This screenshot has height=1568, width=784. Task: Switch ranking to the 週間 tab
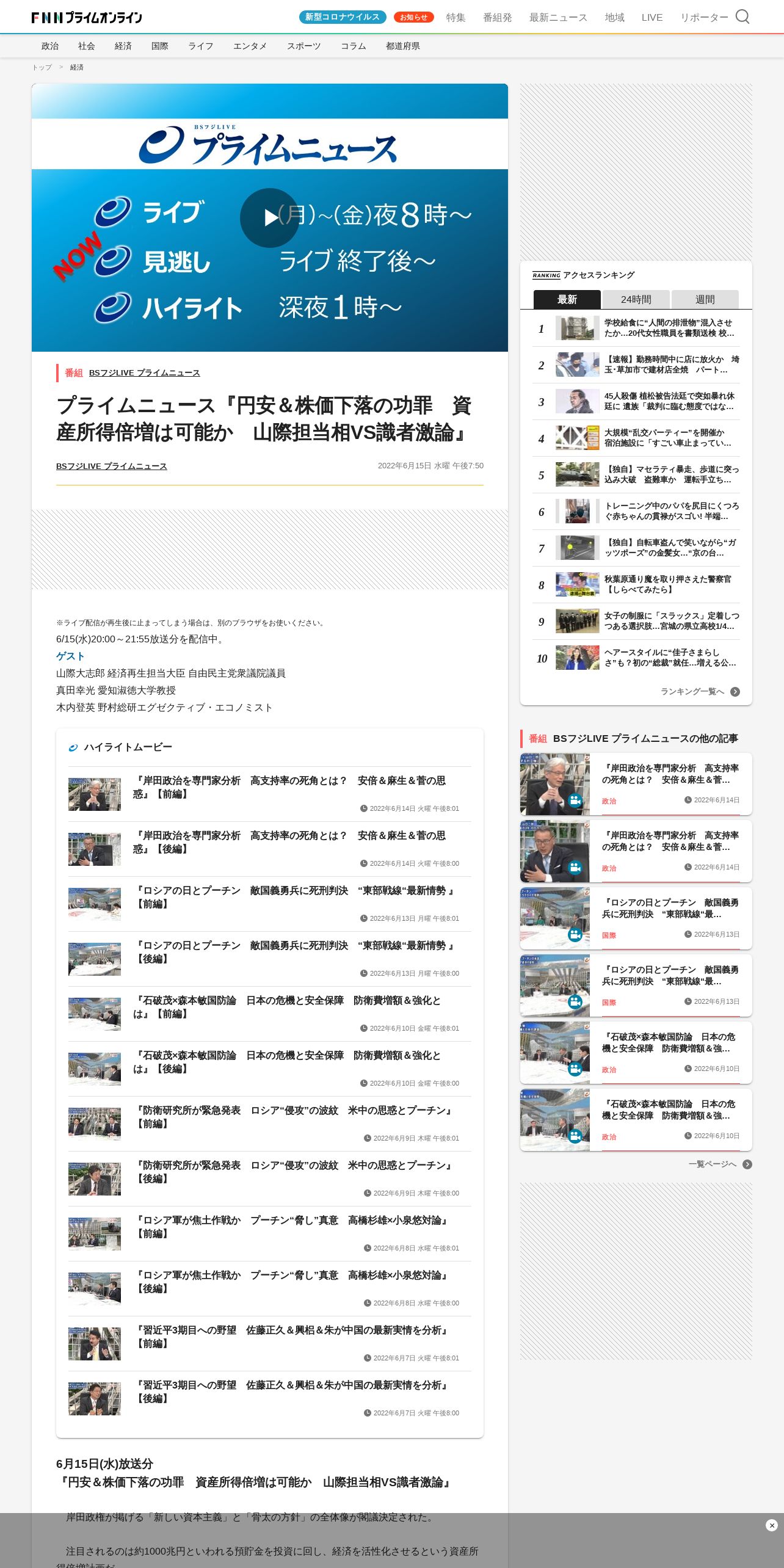[x=705, y=299]
